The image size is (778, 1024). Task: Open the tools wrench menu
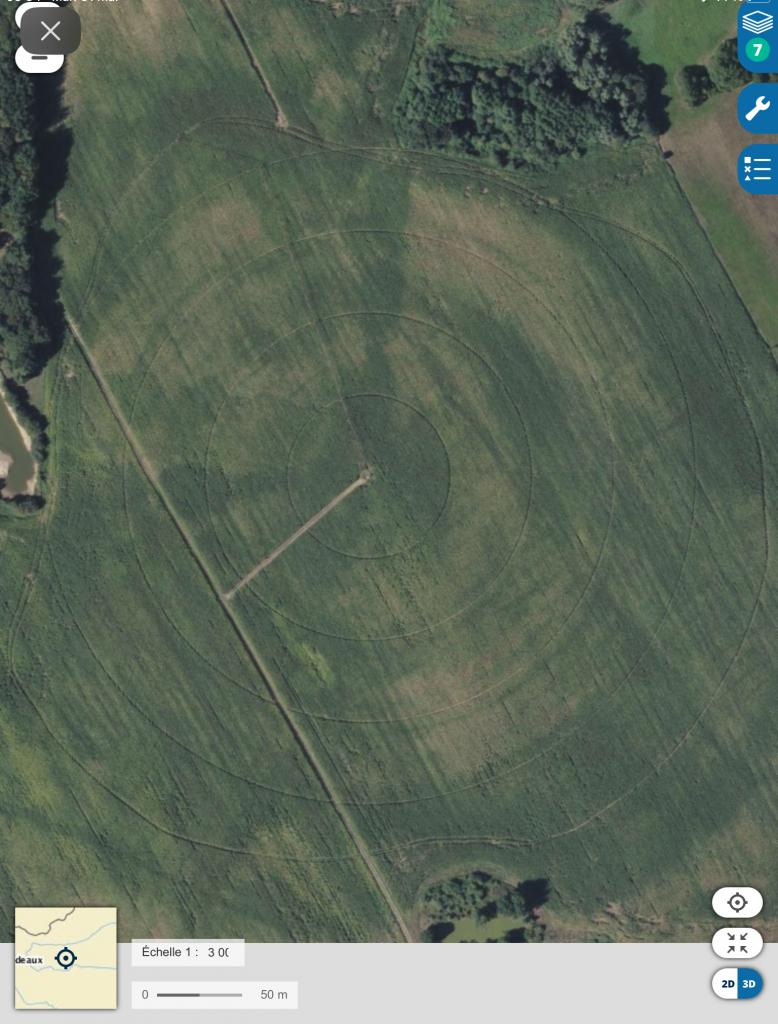(757, 108)
